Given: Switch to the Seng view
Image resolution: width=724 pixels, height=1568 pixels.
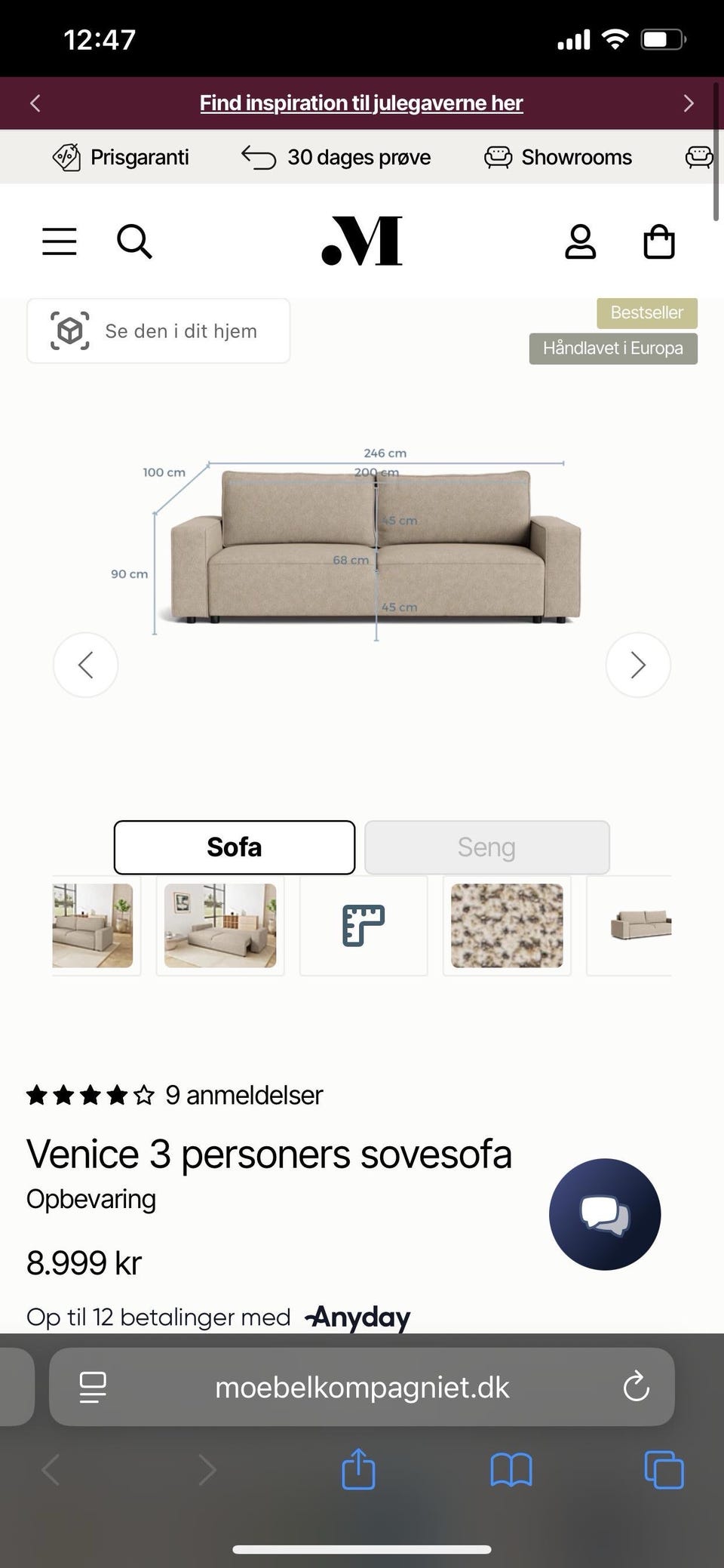Looking at the screenshot, I should pyautogui.click(x=486, y=847).
